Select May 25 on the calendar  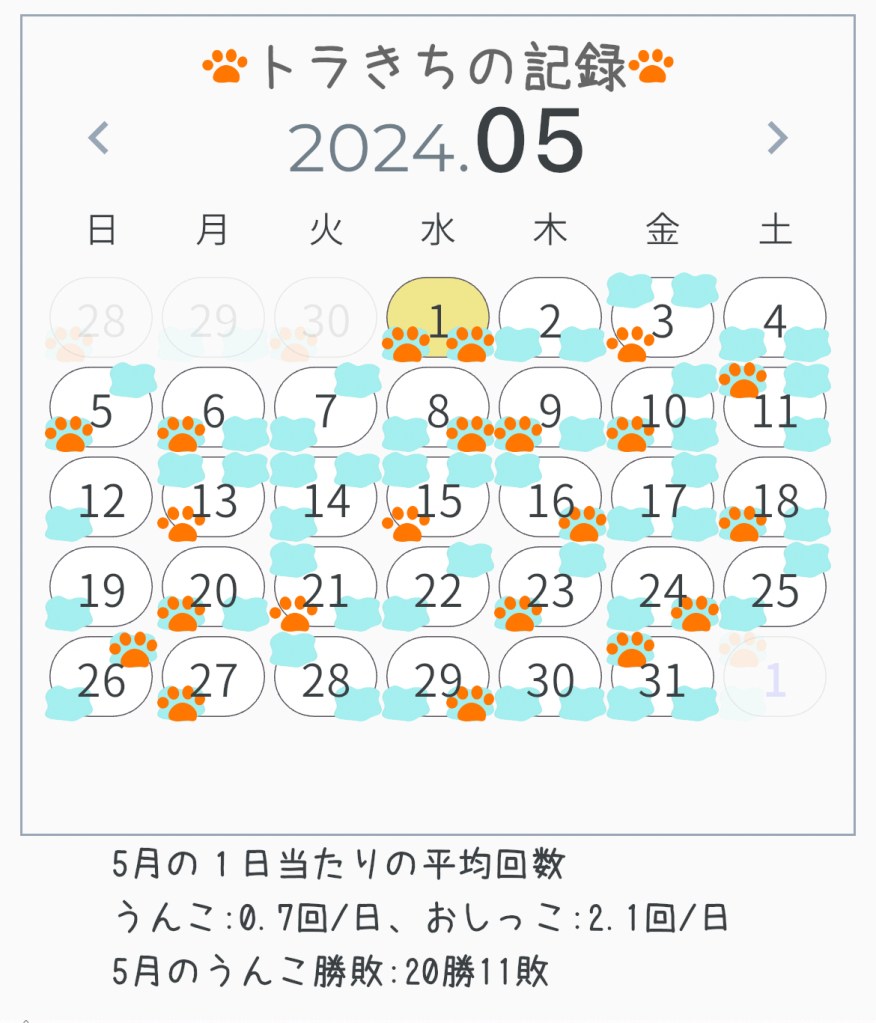coord(775,589)
